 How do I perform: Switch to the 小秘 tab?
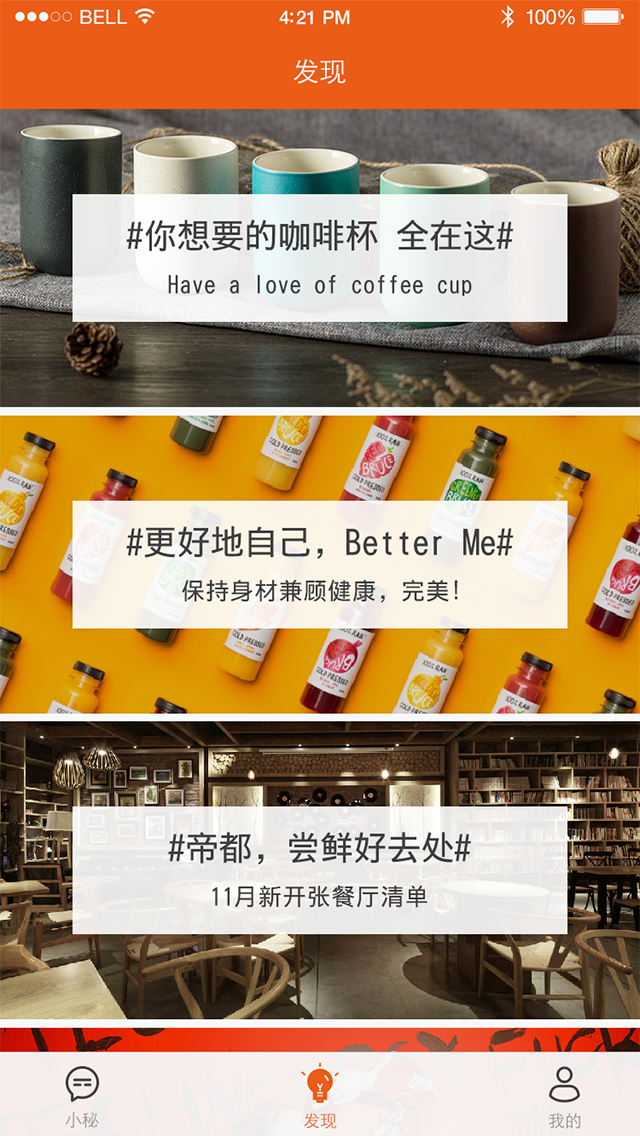click(x=82, y=1095)
